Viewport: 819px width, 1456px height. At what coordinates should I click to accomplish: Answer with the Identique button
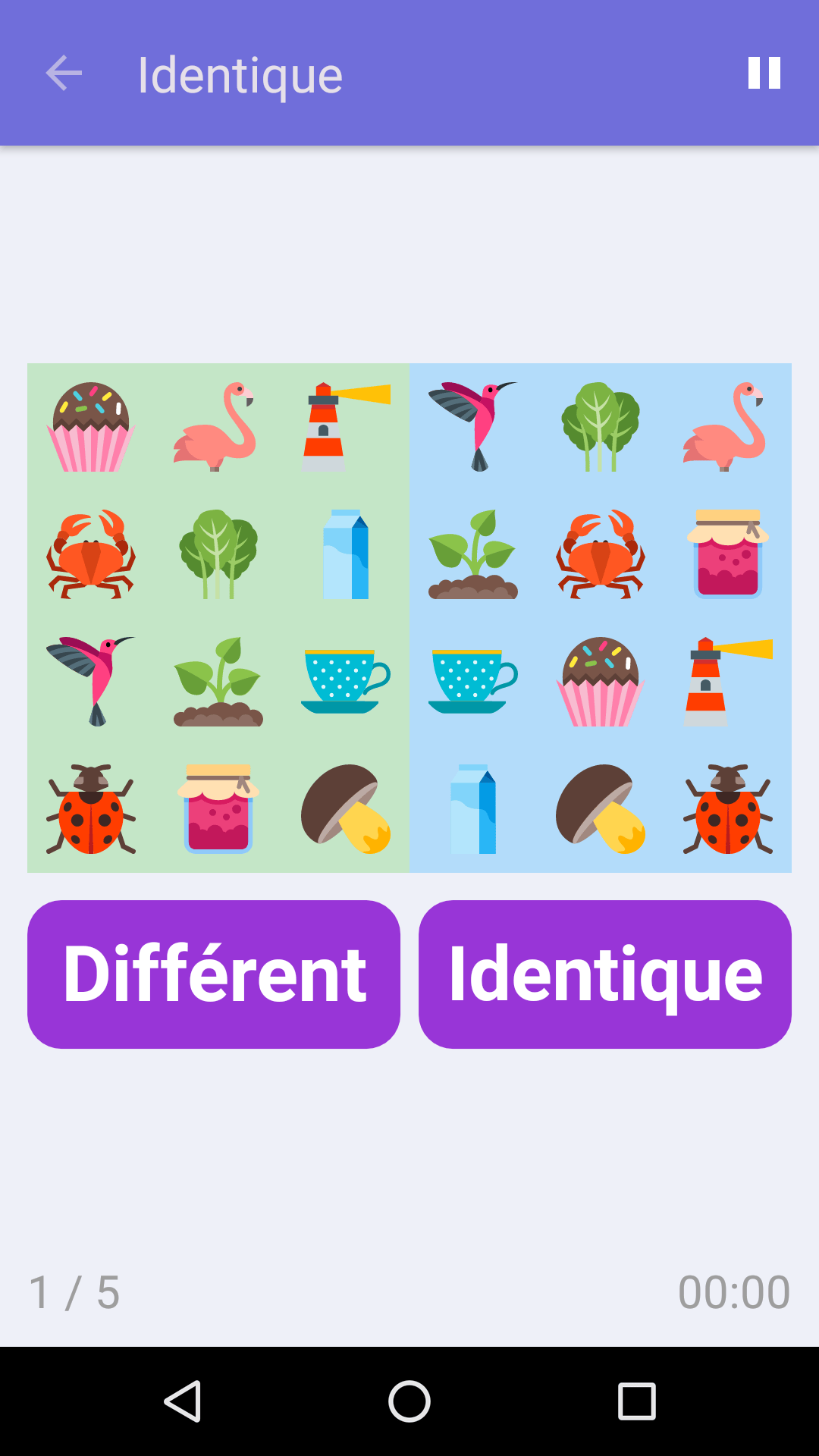click(605, 974)
